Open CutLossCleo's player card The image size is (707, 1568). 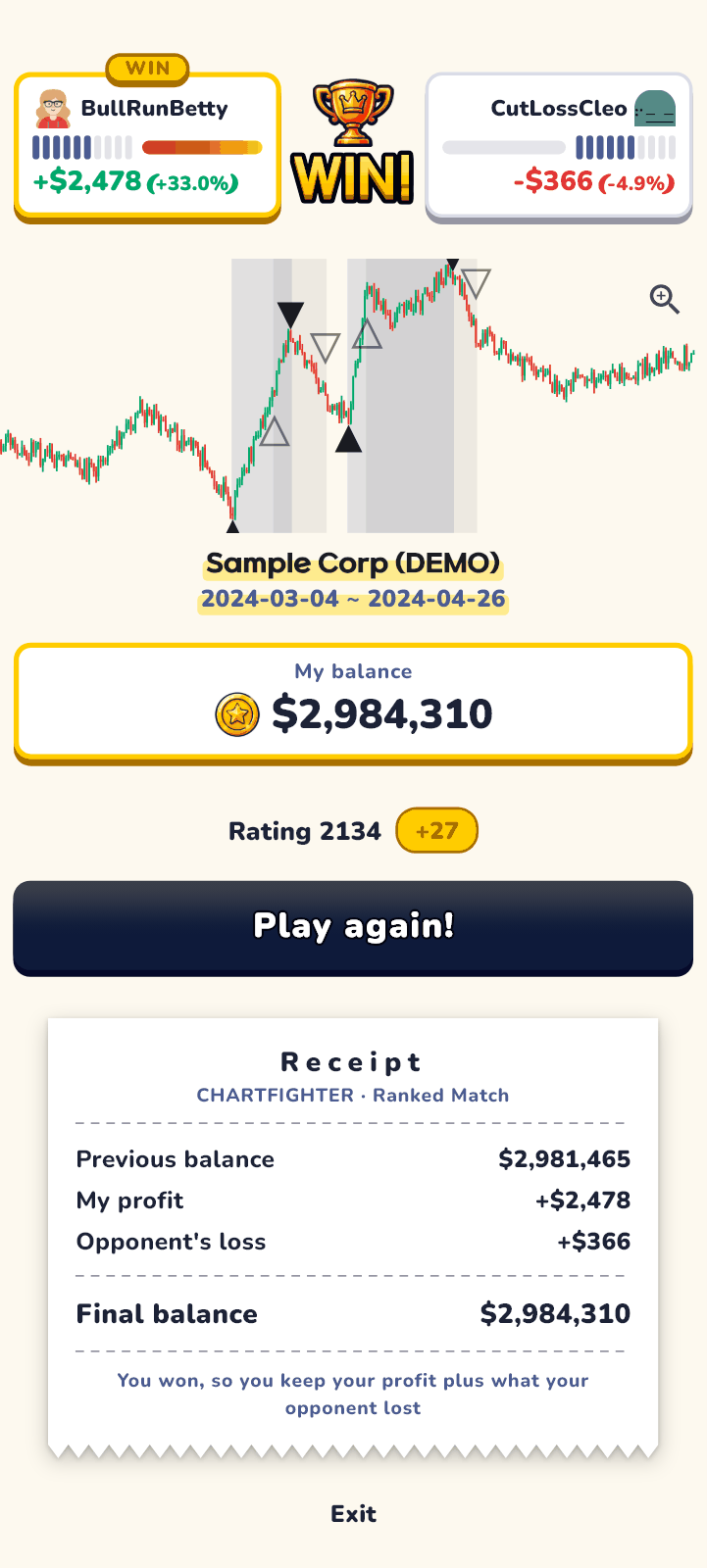(x=559, y=147)
